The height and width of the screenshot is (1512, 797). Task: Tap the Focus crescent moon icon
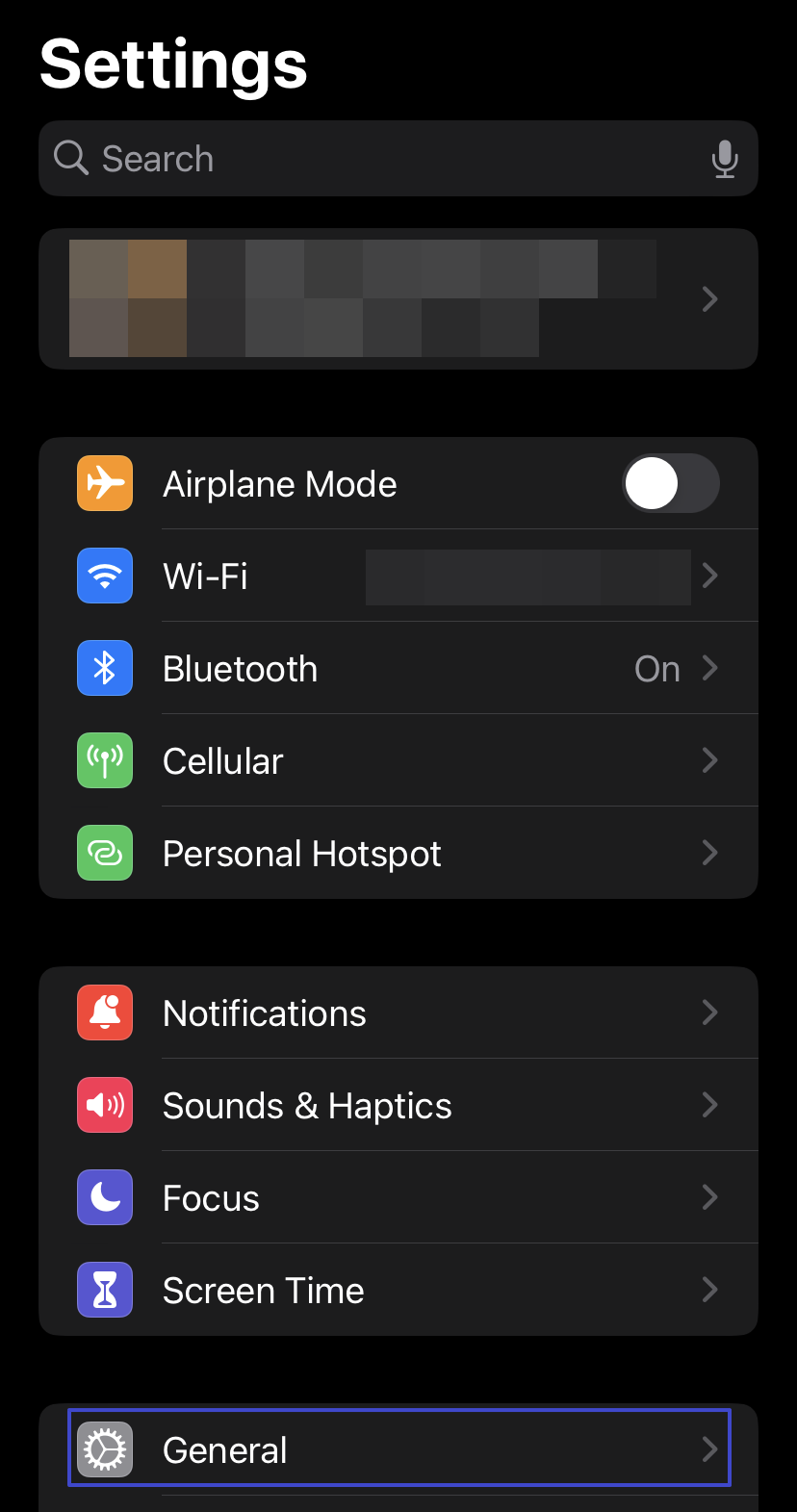(104, 1197)
